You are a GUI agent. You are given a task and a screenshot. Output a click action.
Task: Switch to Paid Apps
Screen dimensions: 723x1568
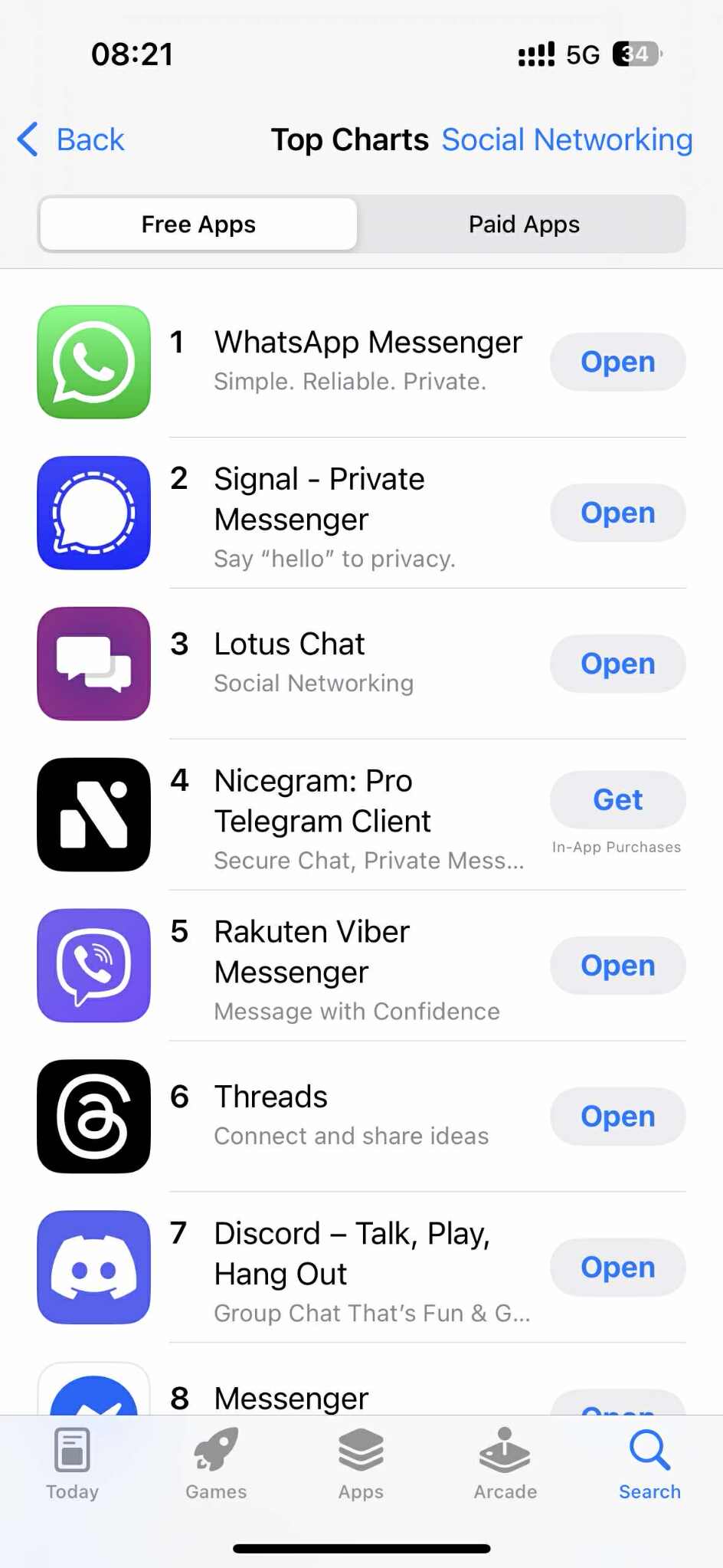(523, 224)
